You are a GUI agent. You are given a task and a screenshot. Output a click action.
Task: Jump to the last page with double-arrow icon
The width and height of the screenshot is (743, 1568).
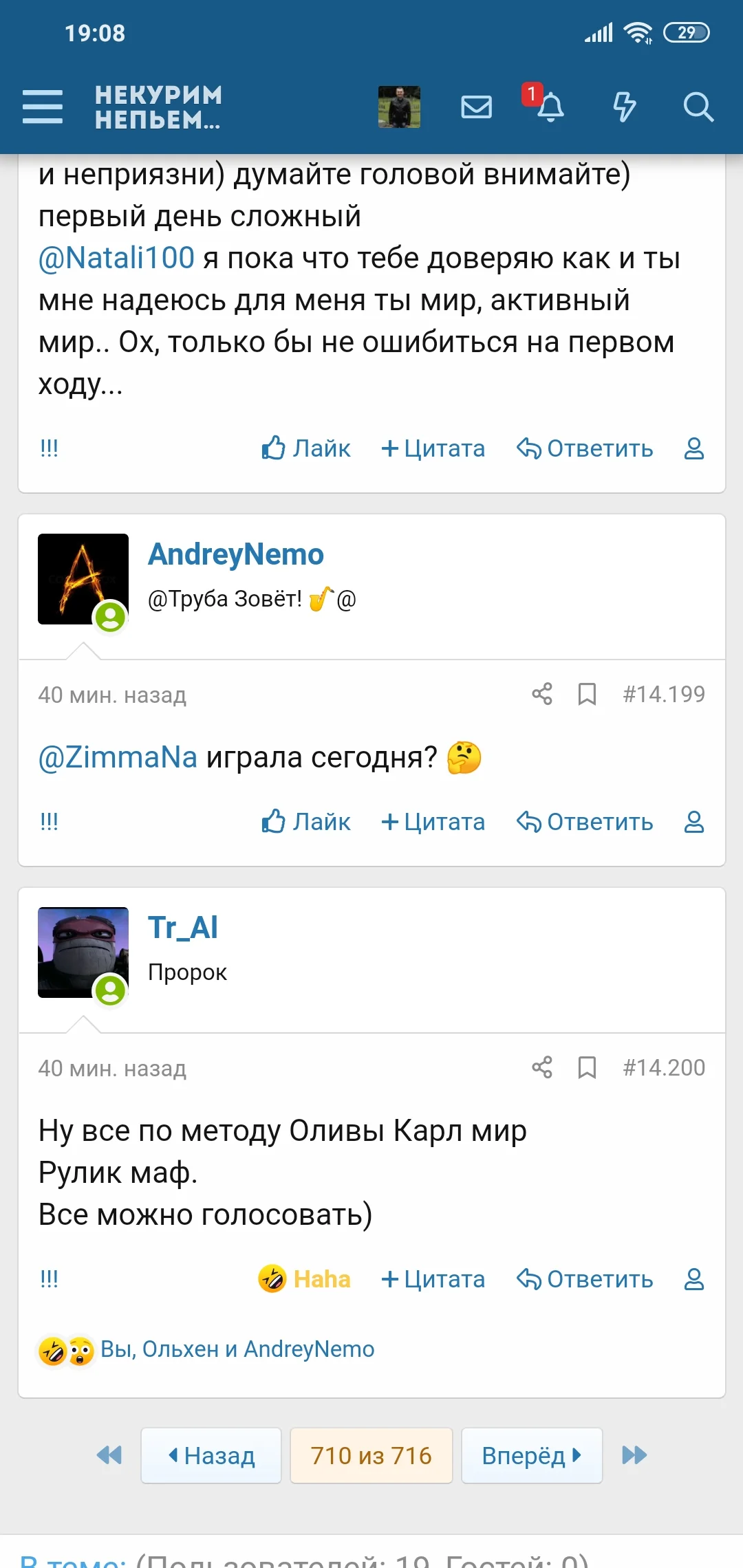tap(634, 1455)
